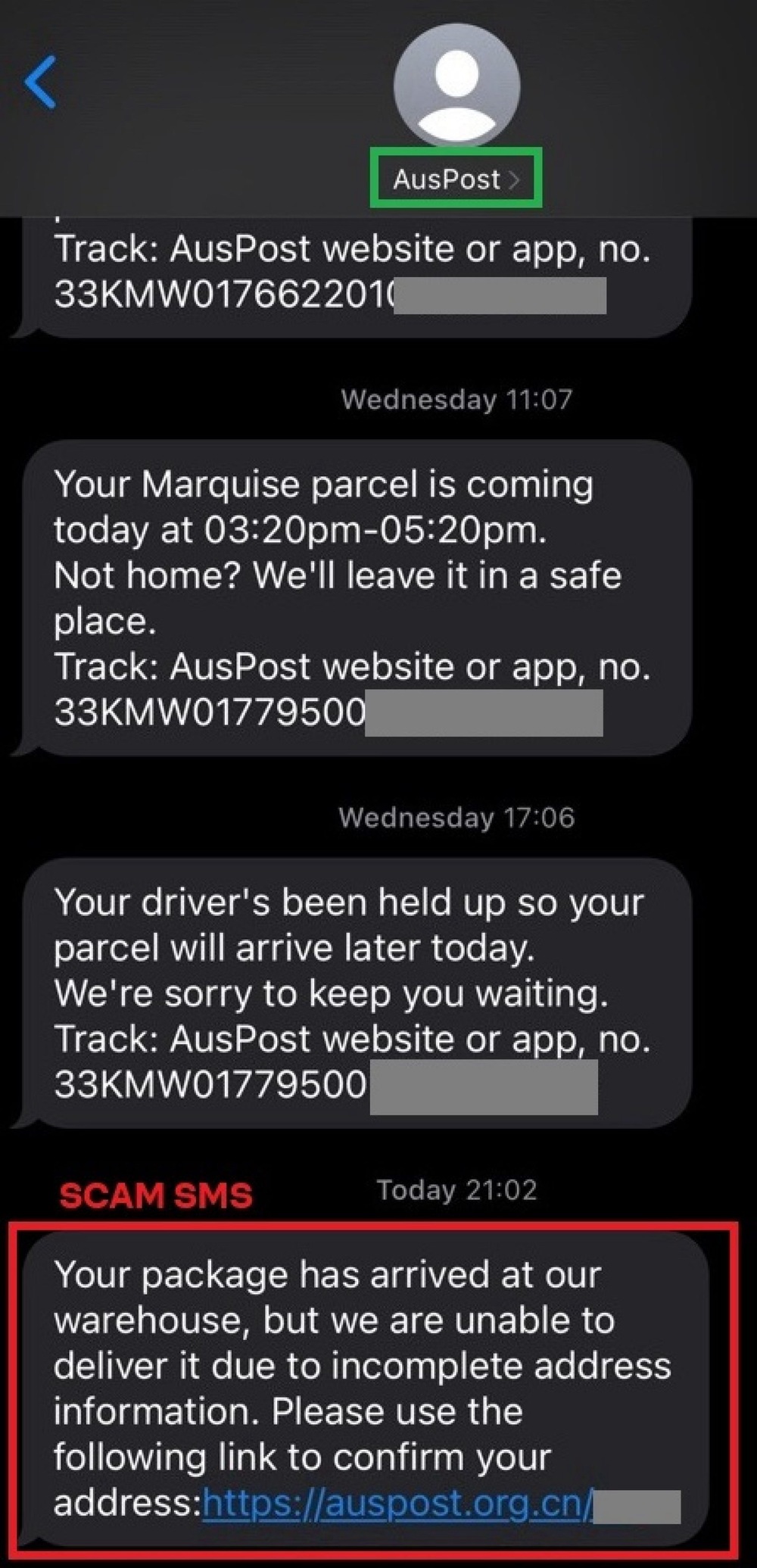Open AusPost contact details
The height and width of the screenshot is (1568, 757).
[x=456, y=179]
